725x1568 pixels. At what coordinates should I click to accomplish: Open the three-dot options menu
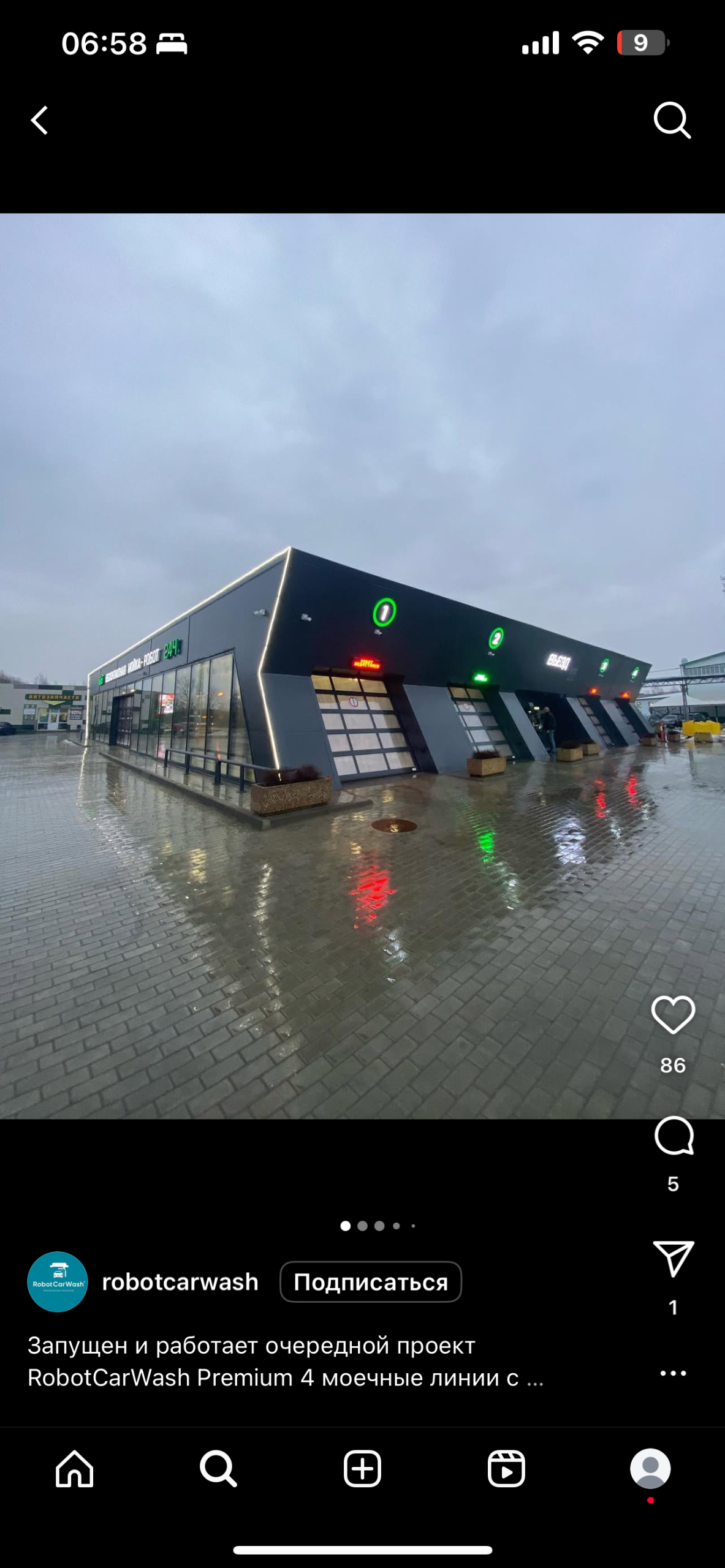(x=672, y=1373)
